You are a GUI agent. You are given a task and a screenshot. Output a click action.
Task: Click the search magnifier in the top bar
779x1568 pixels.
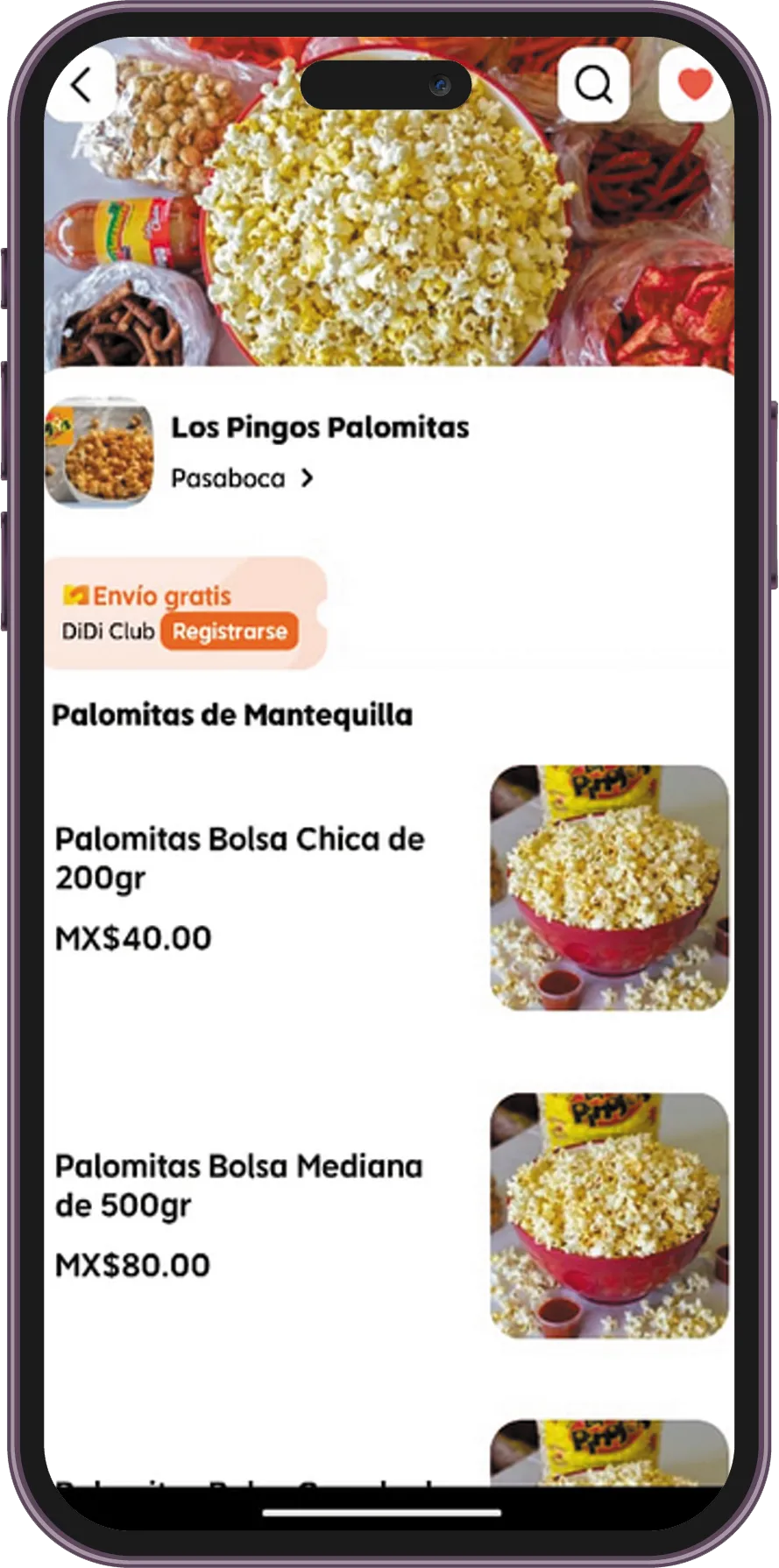coord(593,84)
